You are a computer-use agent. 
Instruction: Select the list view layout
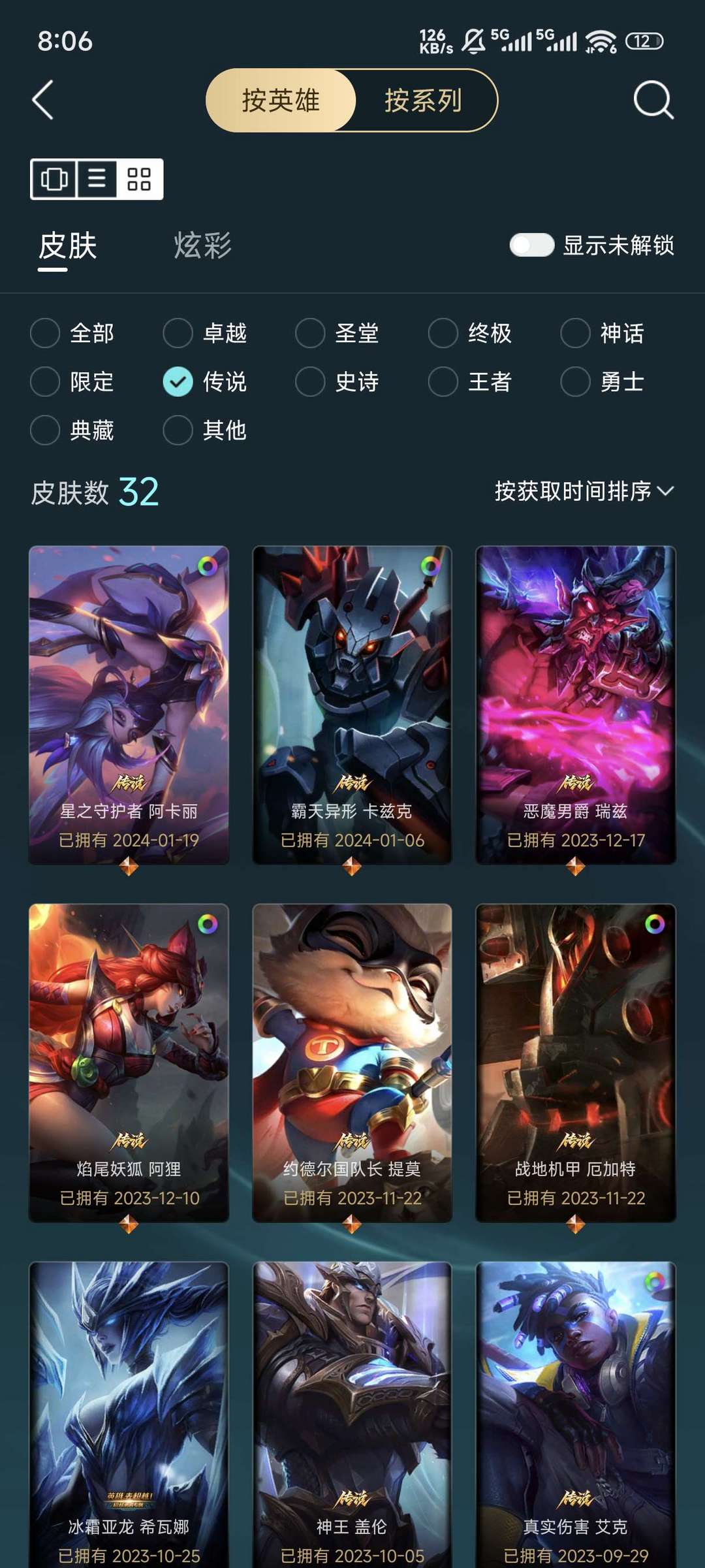[96, 178]
